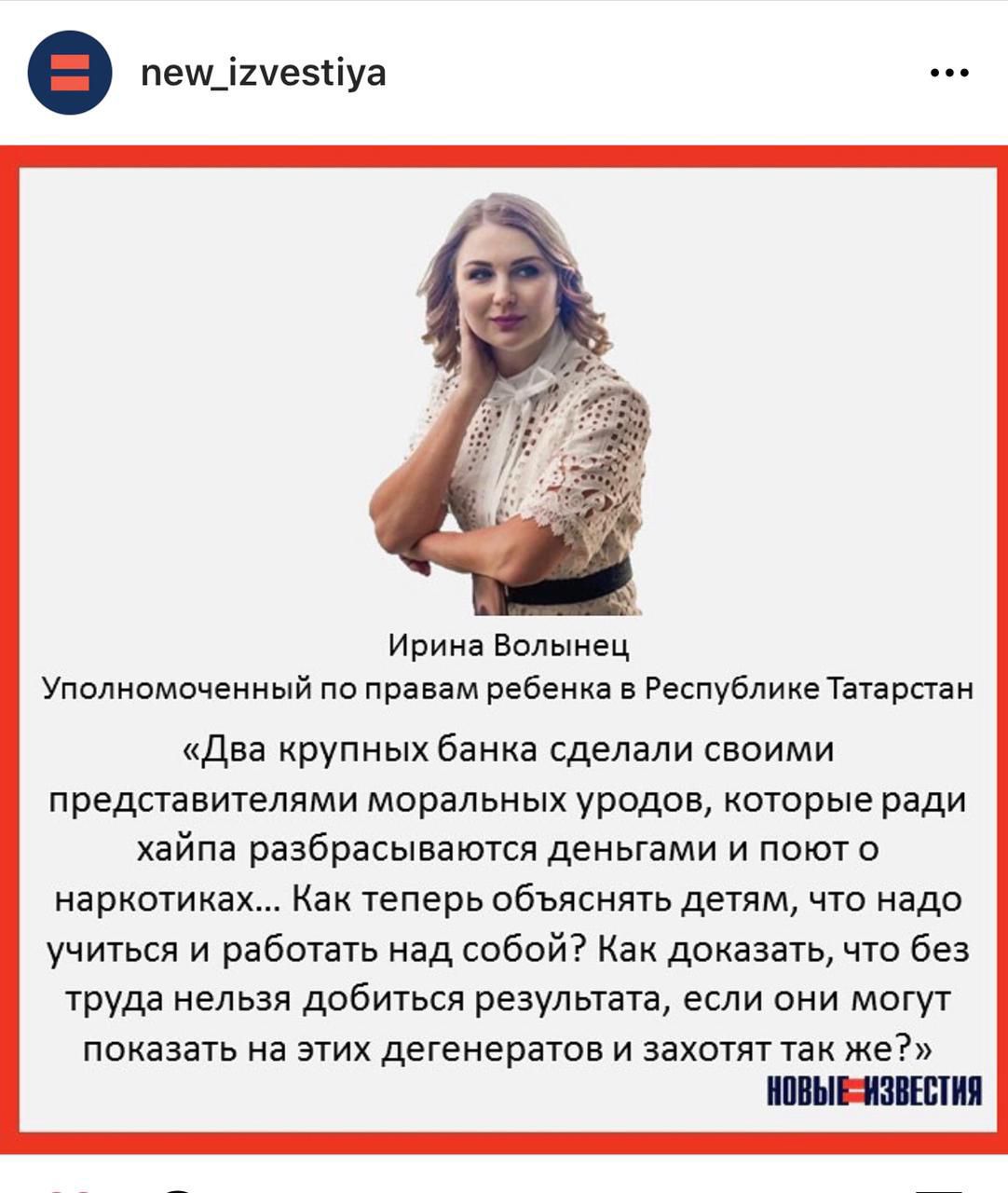Open the new_izvestiya username link

click(263, 72)
